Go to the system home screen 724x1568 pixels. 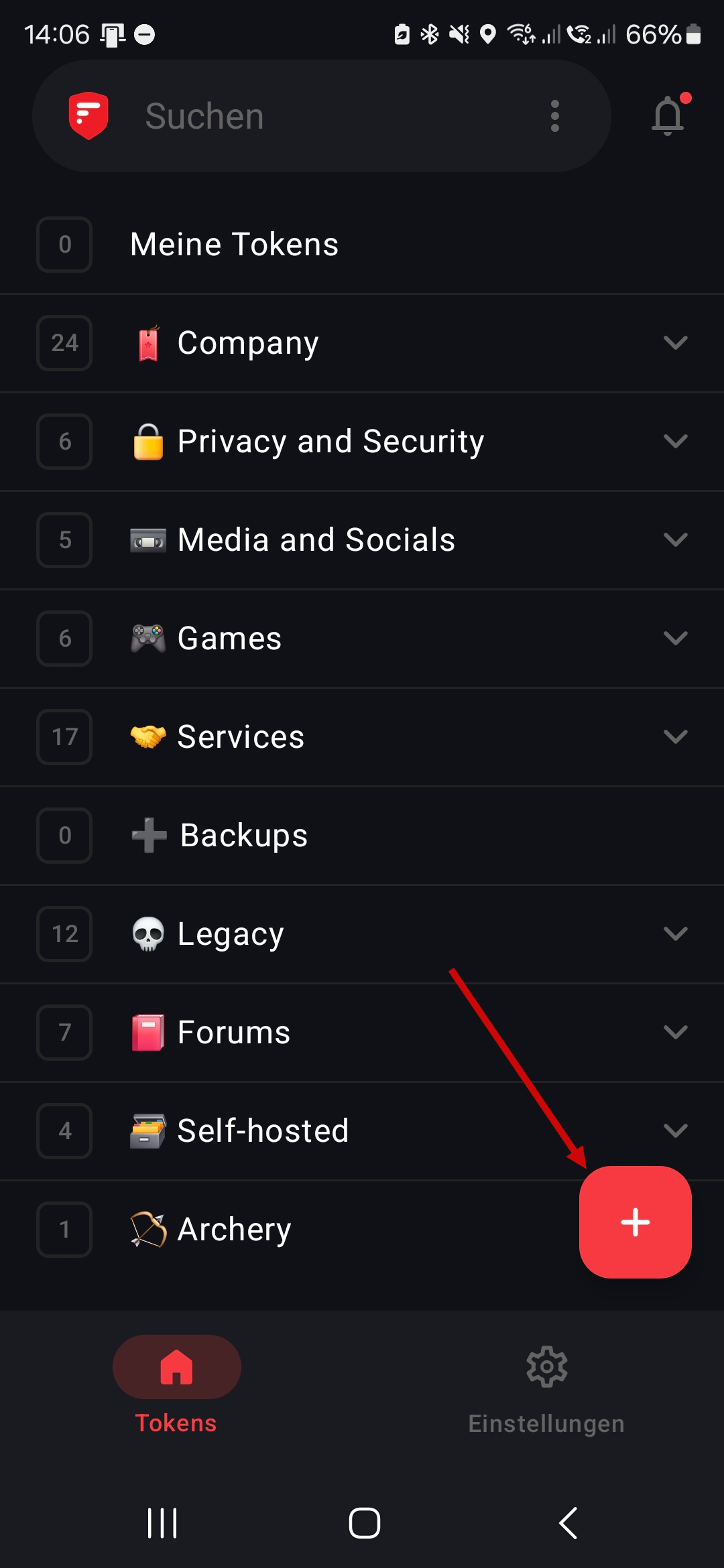(364, 1523)
